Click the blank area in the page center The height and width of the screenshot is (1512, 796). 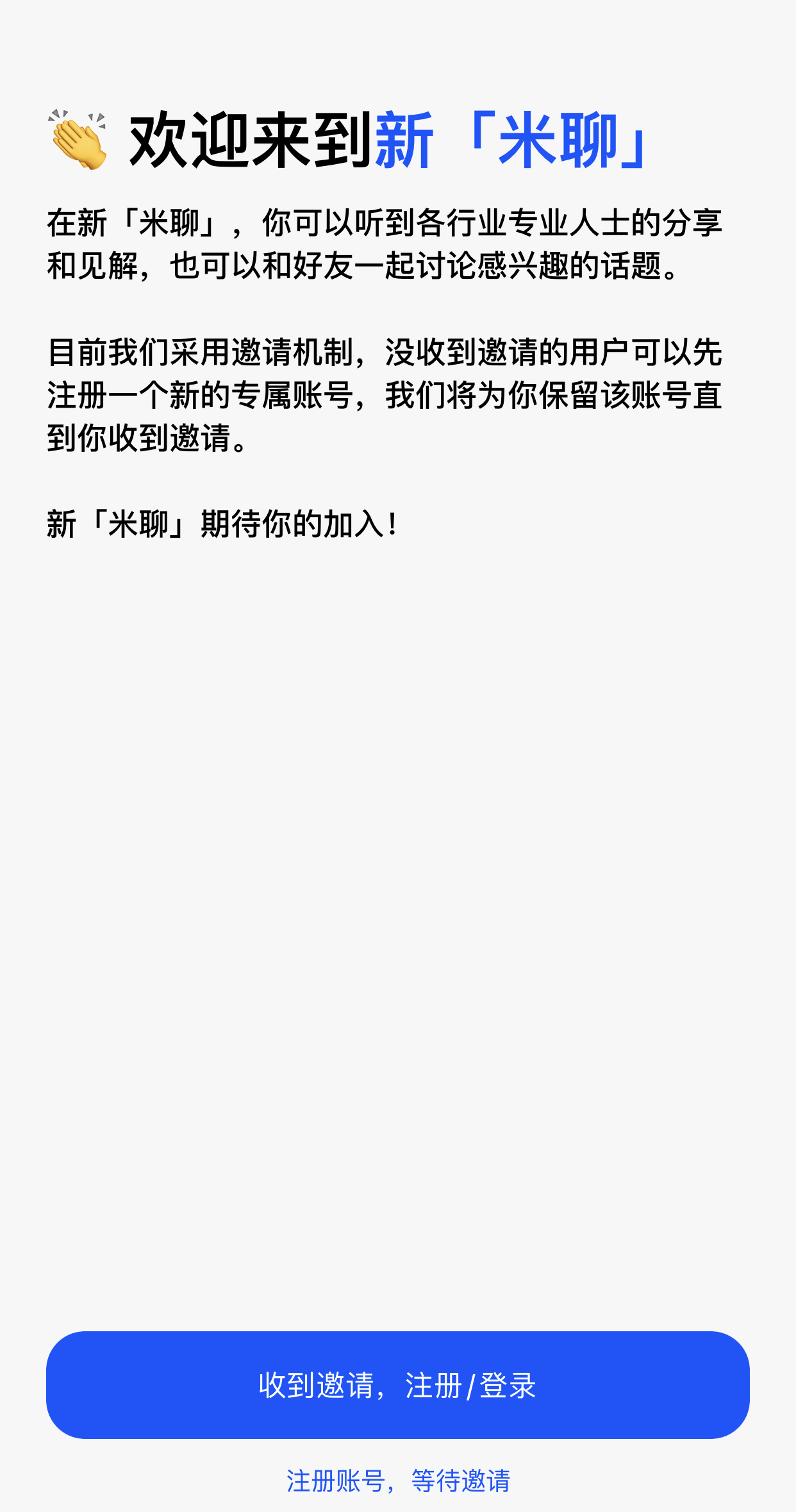pyautogui.click(x=397, y=897)
